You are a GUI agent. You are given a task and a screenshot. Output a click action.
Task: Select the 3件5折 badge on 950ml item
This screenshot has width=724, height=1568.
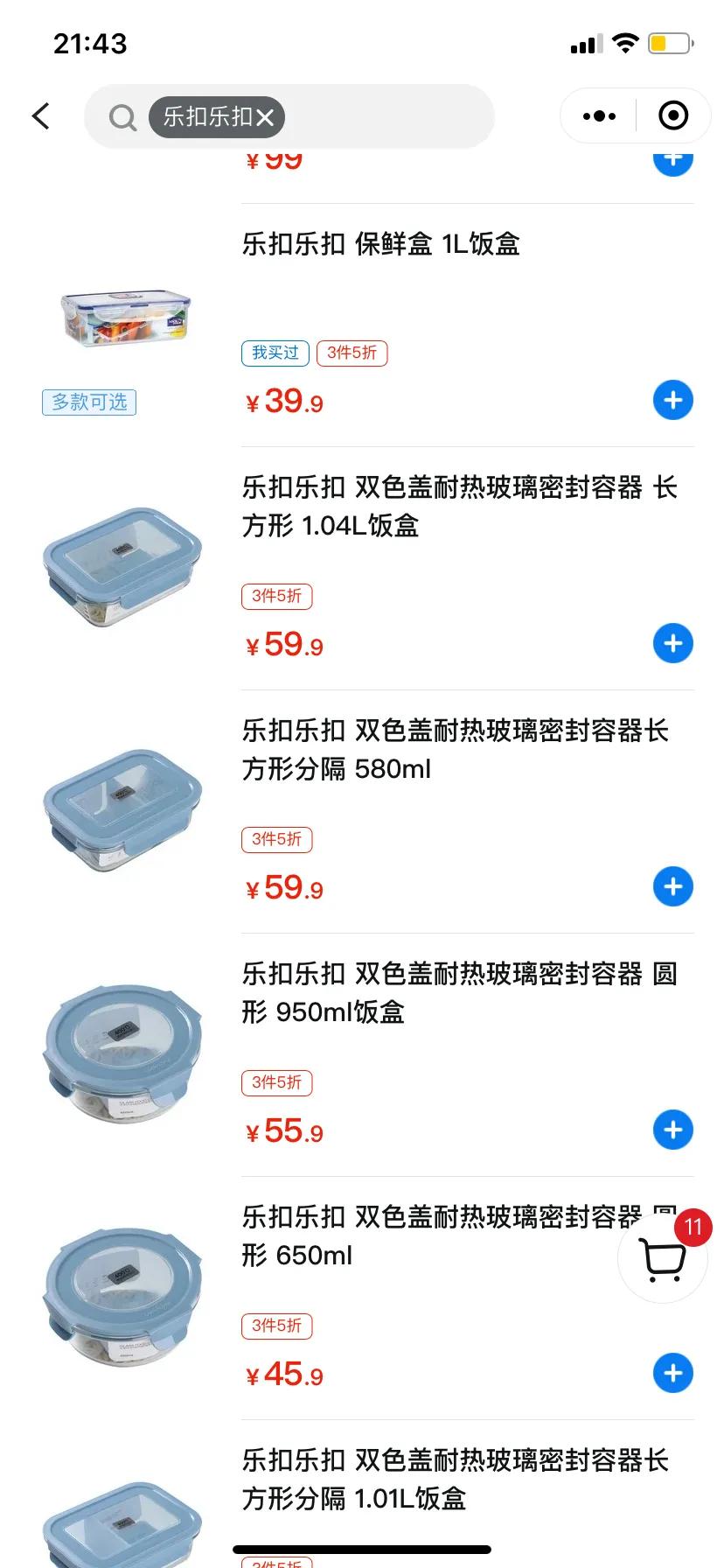point(276,1082)
